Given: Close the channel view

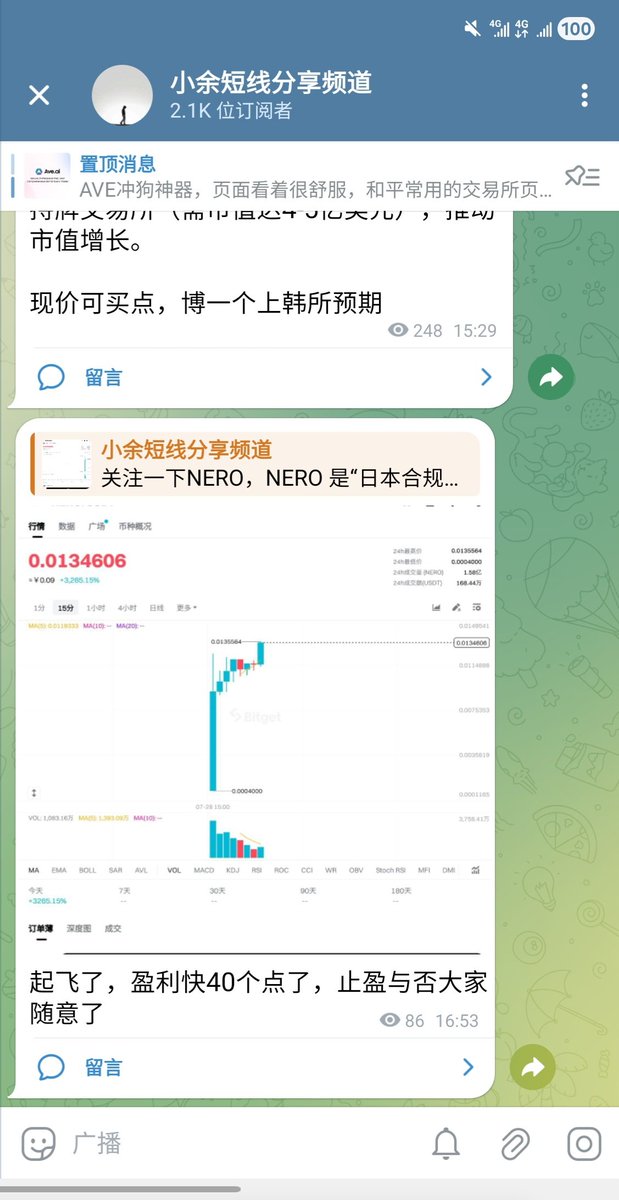Looking at the screenshot, I should [x=39, y=96].
